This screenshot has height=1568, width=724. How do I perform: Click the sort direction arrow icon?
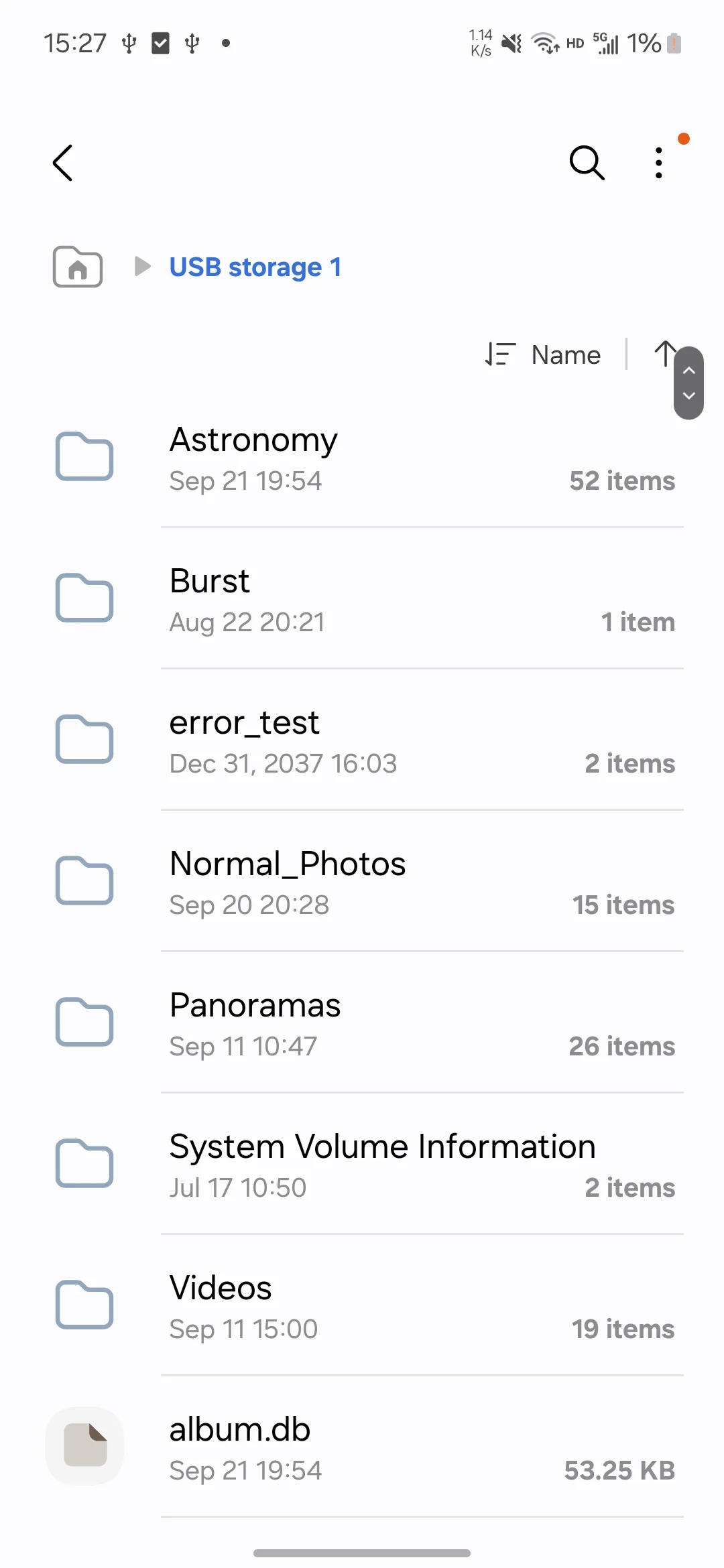[x=666, y=354]
